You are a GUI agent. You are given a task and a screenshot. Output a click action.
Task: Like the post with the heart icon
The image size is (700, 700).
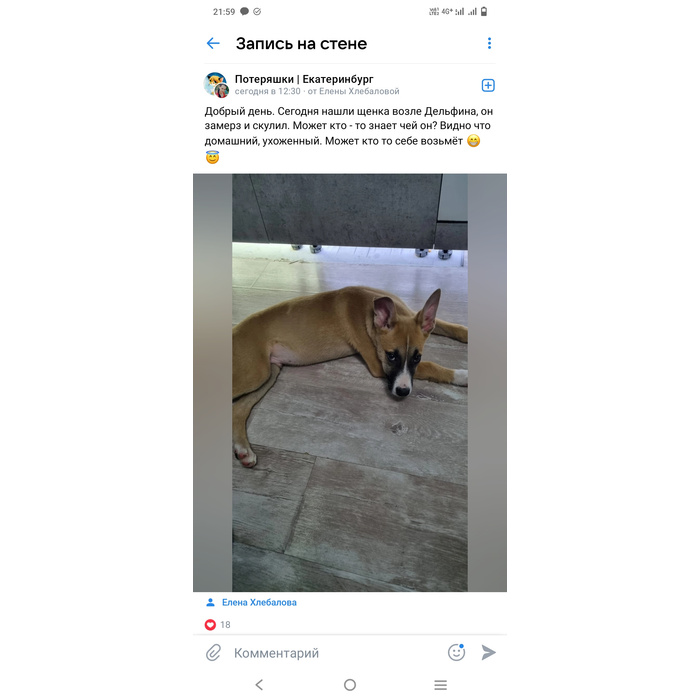210,625
